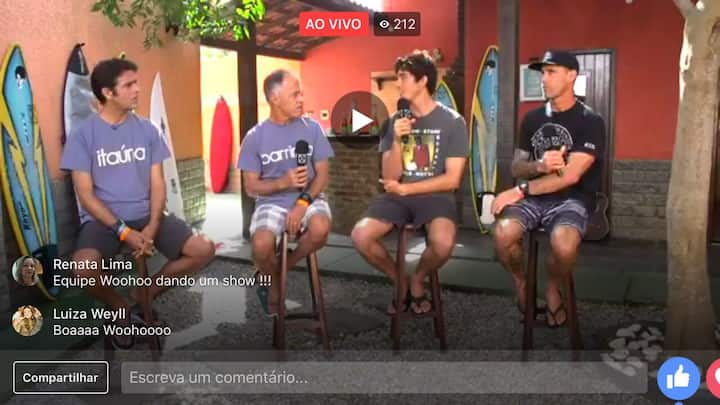Send a thumbs-up like reaction
Image resolution: width=720 pixels, height=405 pixels.
(678, 378)
